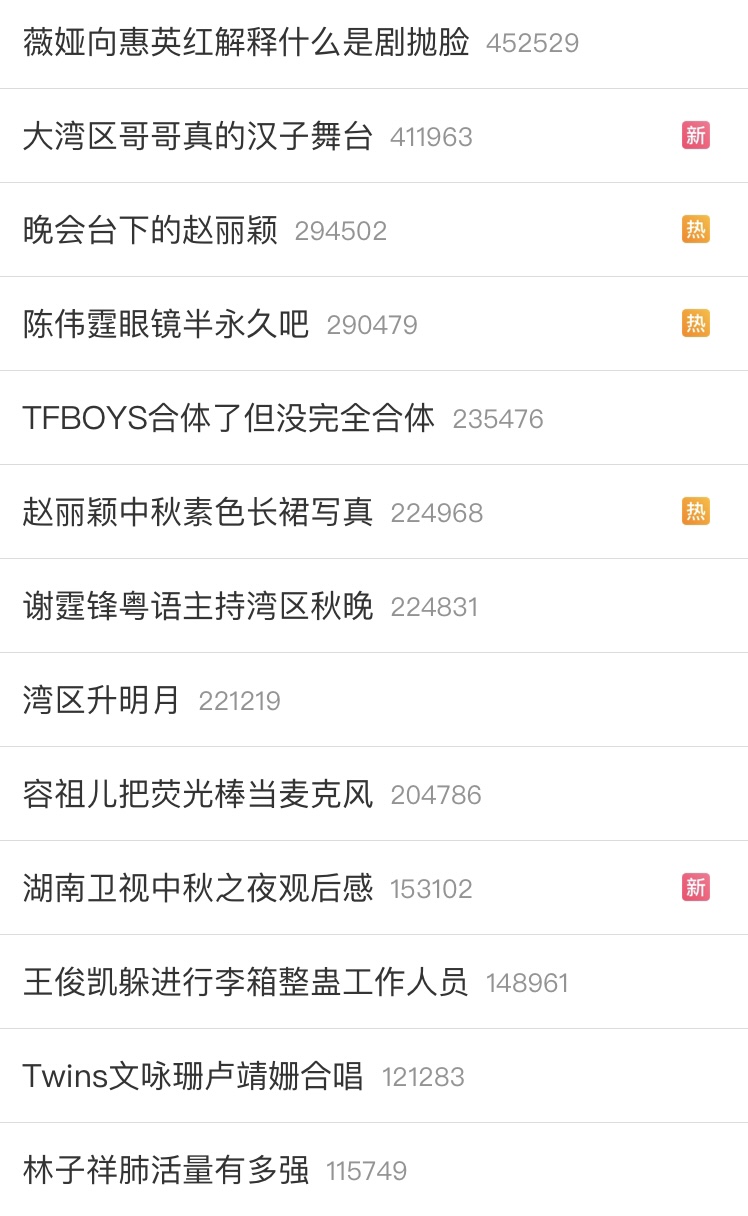View the topic Twins文咏珊卢靖姗合唱

coord(193,1077)
